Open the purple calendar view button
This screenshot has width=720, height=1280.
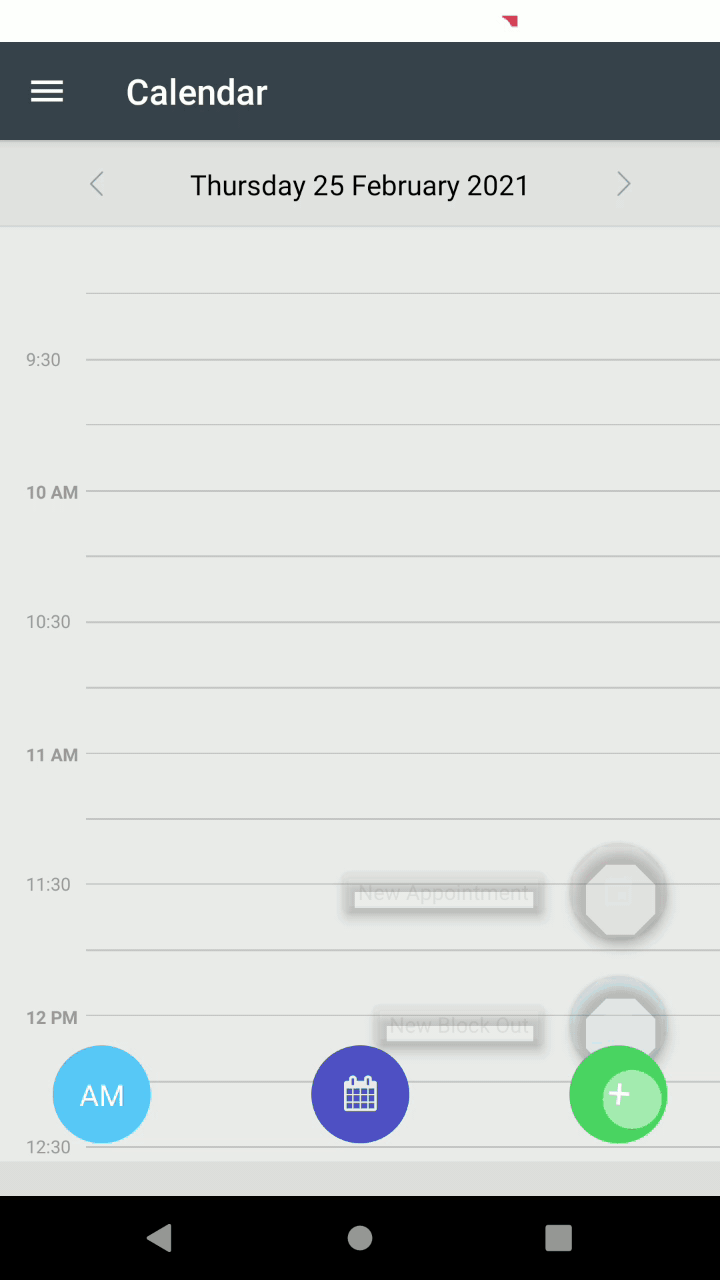tap(360, 1095)
